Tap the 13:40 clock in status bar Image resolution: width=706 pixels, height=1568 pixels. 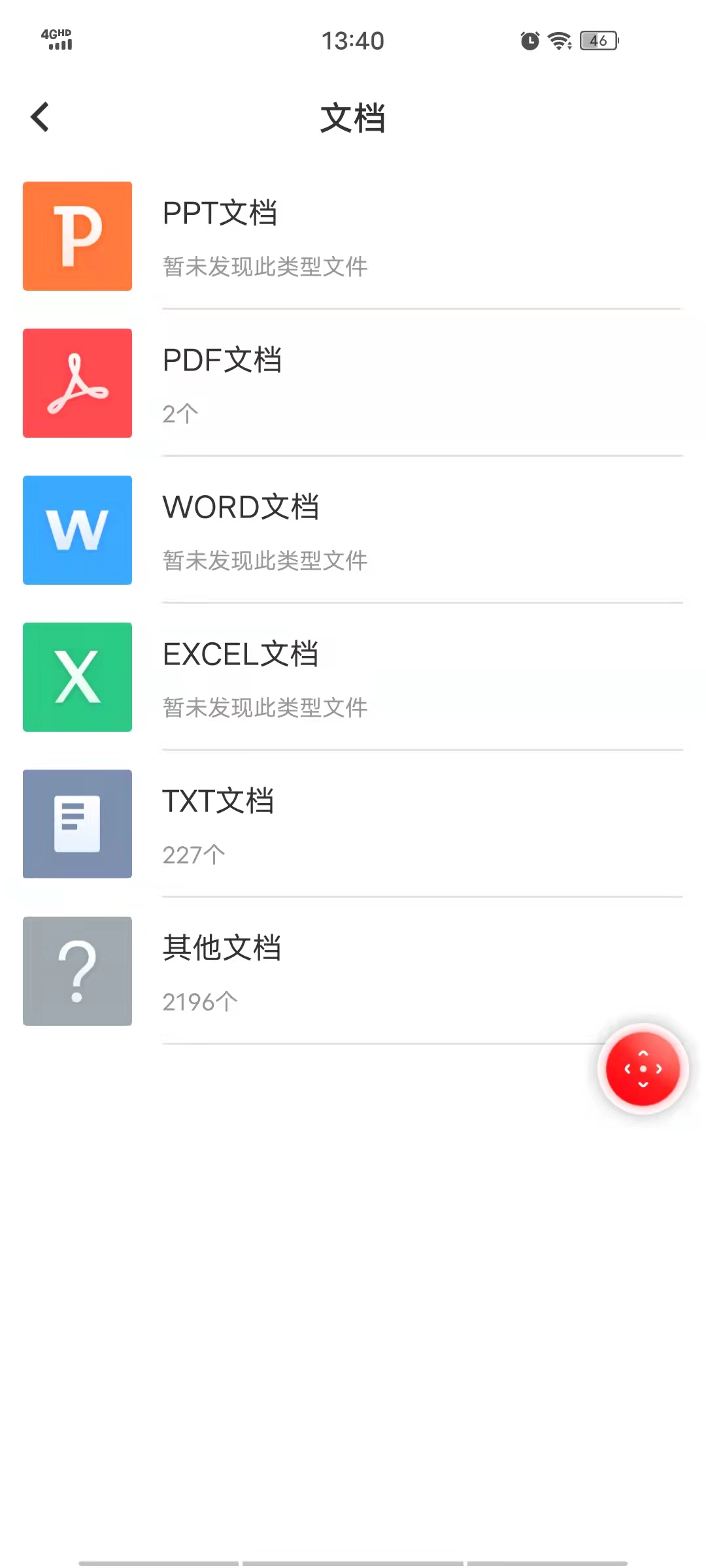coord(353,41)
